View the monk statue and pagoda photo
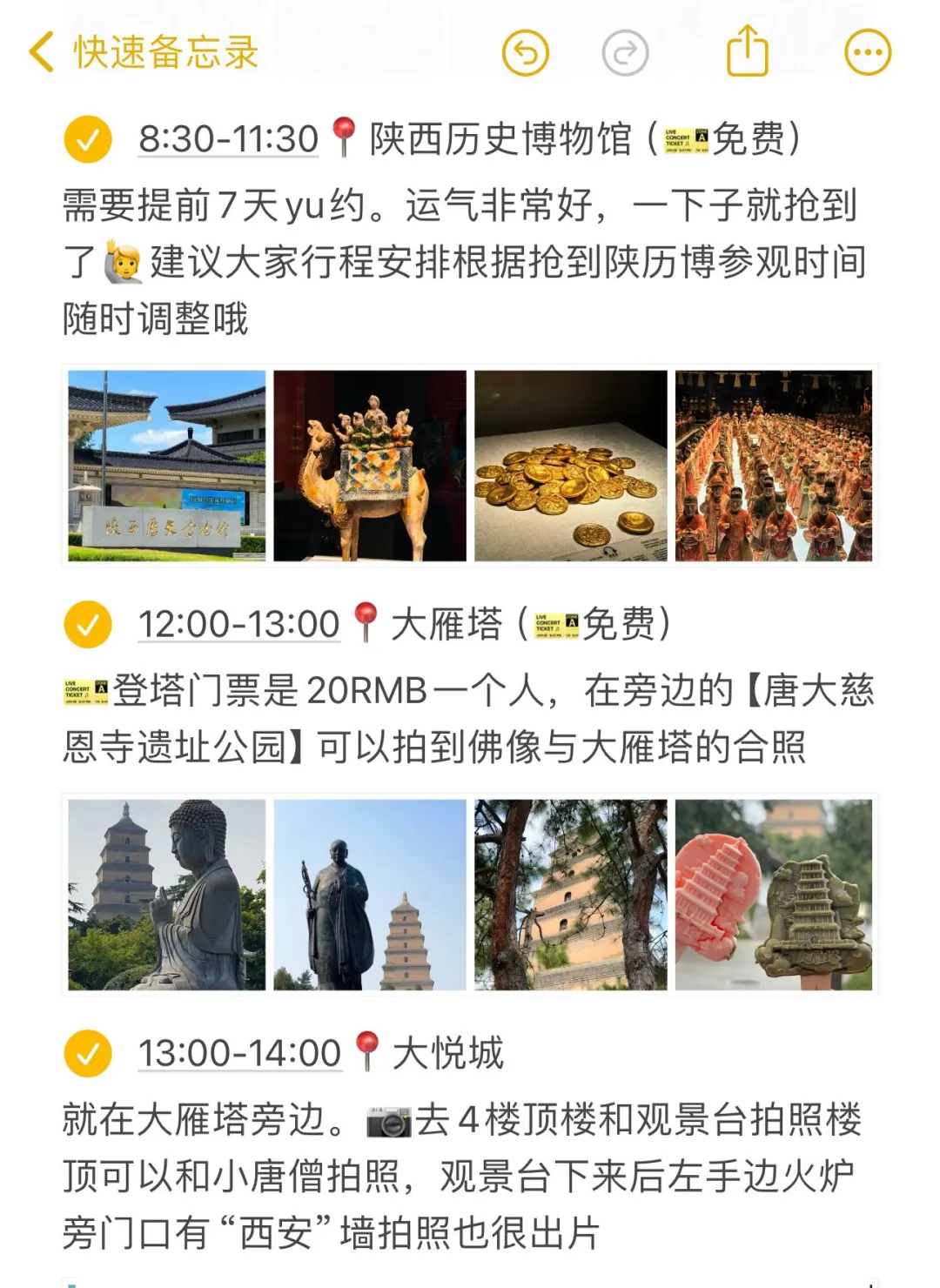 (370, 895)
